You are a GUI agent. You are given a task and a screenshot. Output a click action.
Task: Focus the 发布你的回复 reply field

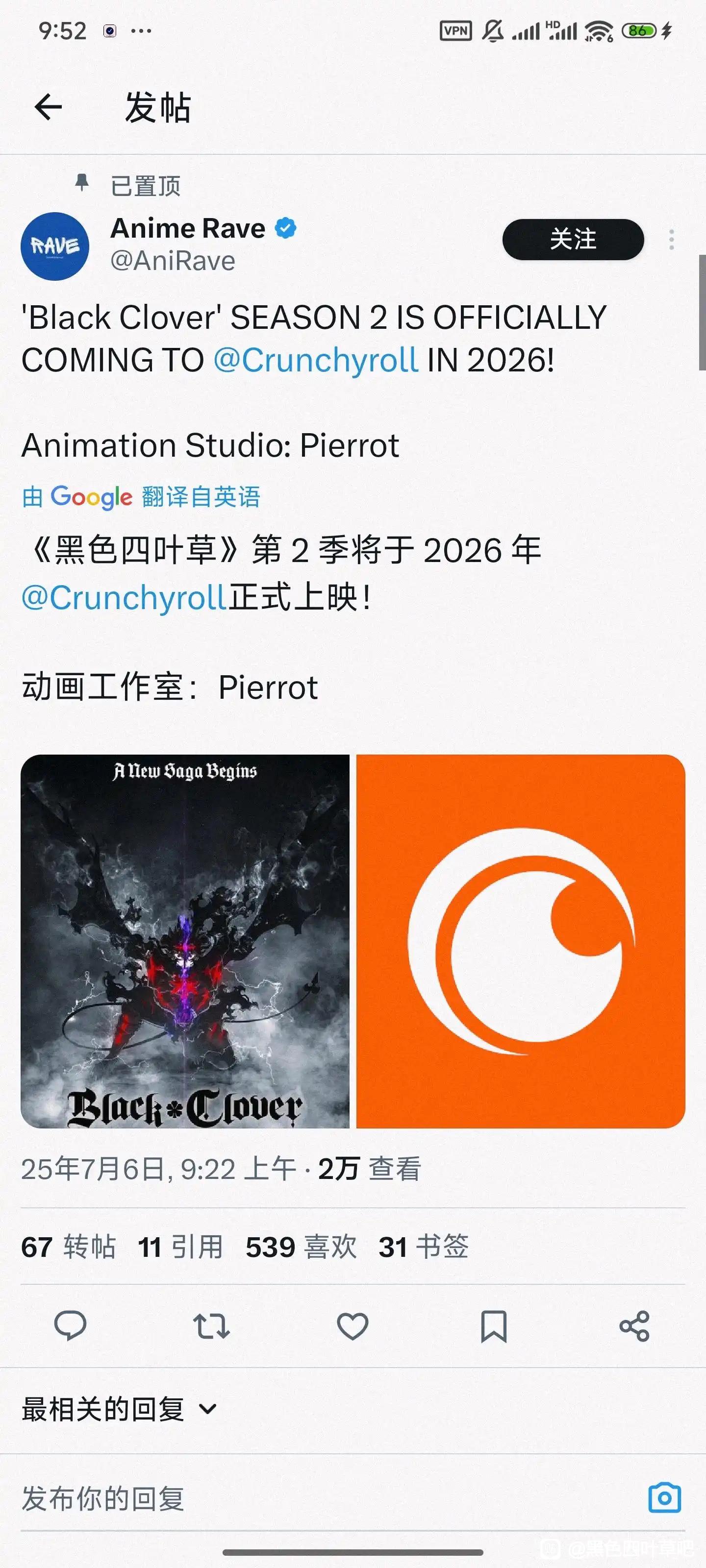click(x=304, y=1498)
